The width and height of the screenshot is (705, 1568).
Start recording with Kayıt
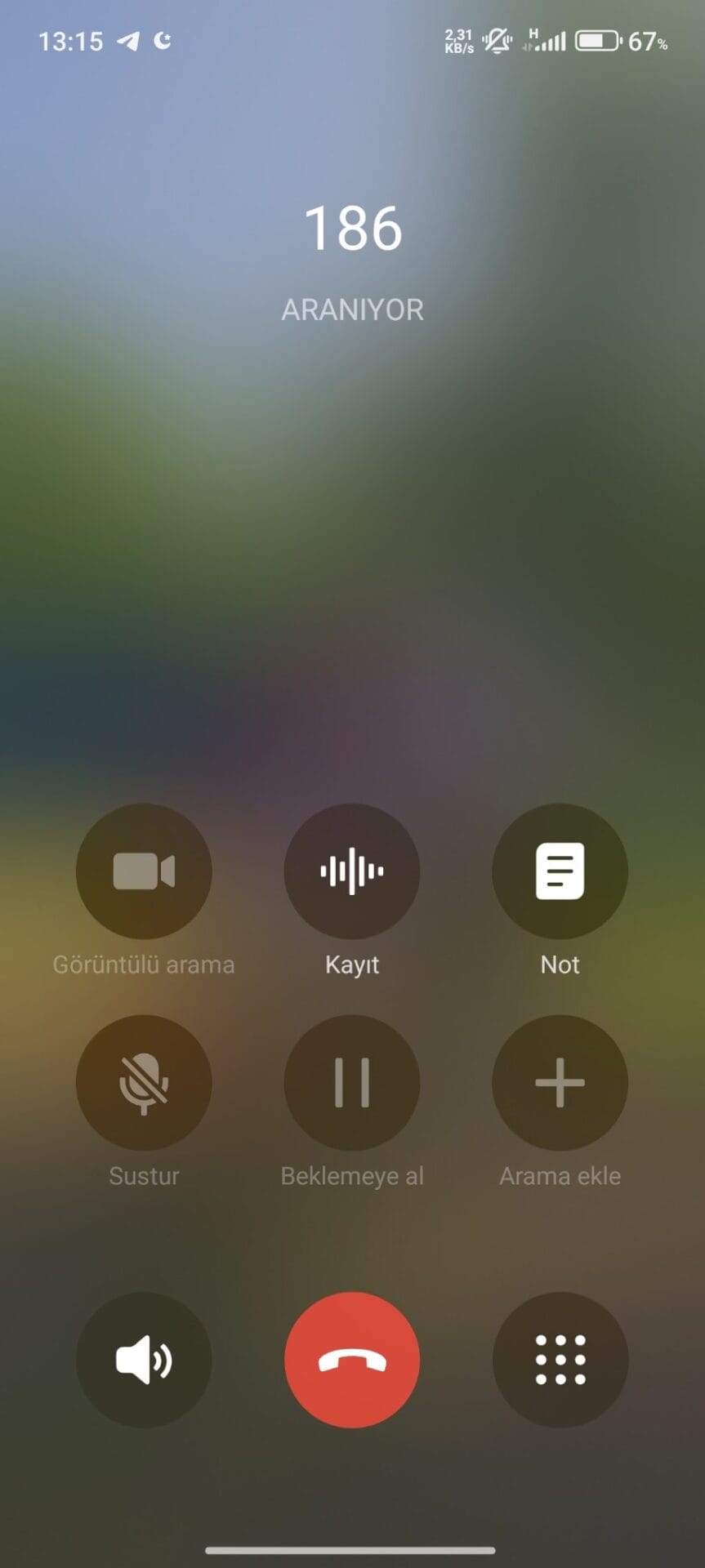(352, 871)
